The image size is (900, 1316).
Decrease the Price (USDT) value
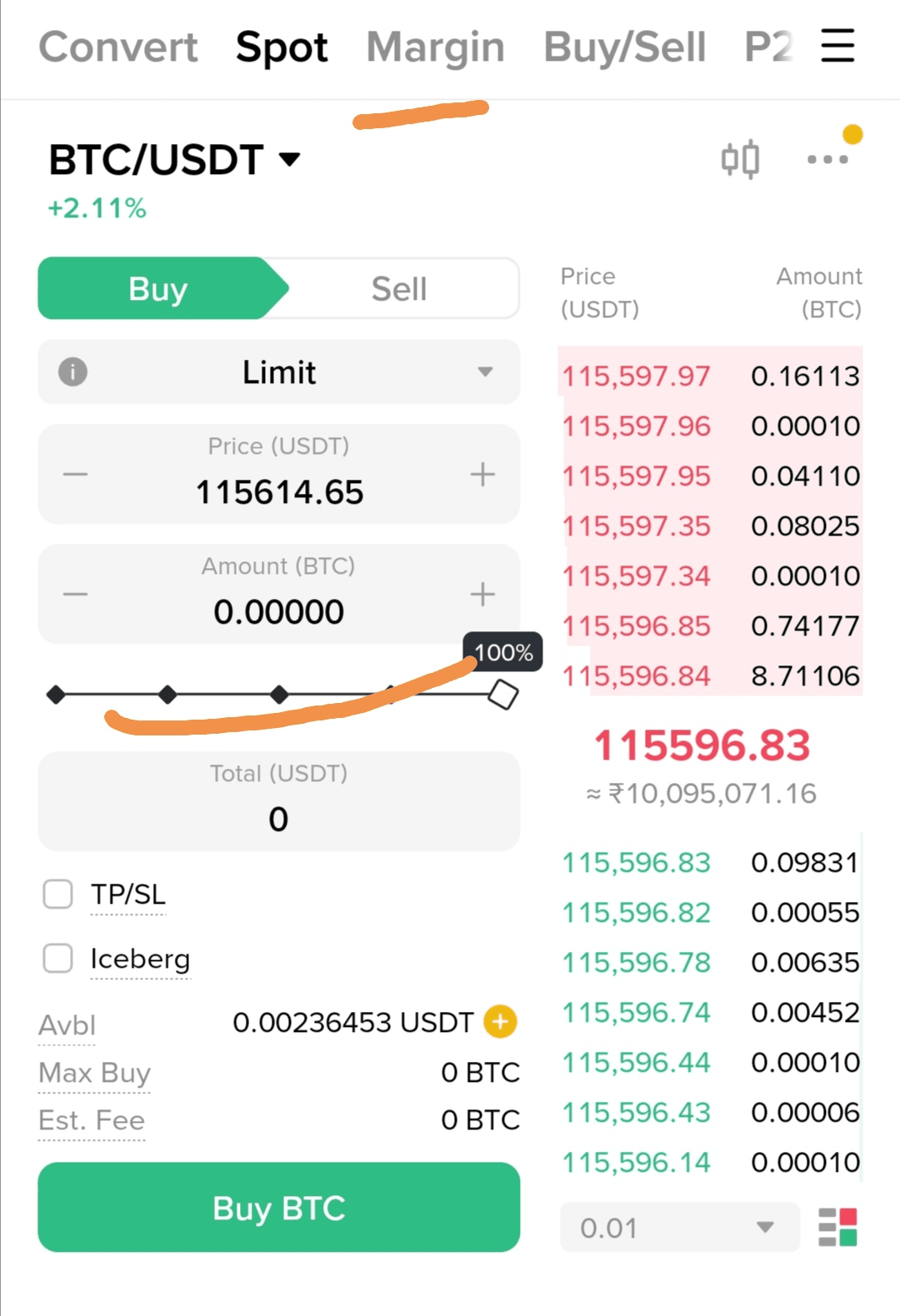pos(75,475)
